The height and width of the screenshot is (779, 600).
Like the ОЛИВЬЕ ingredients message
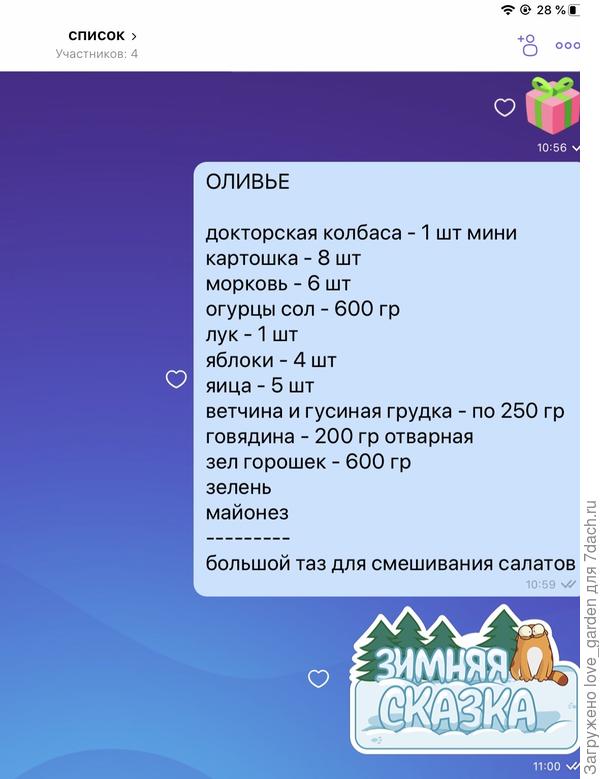pyautogui.click(x=176, y=379)
